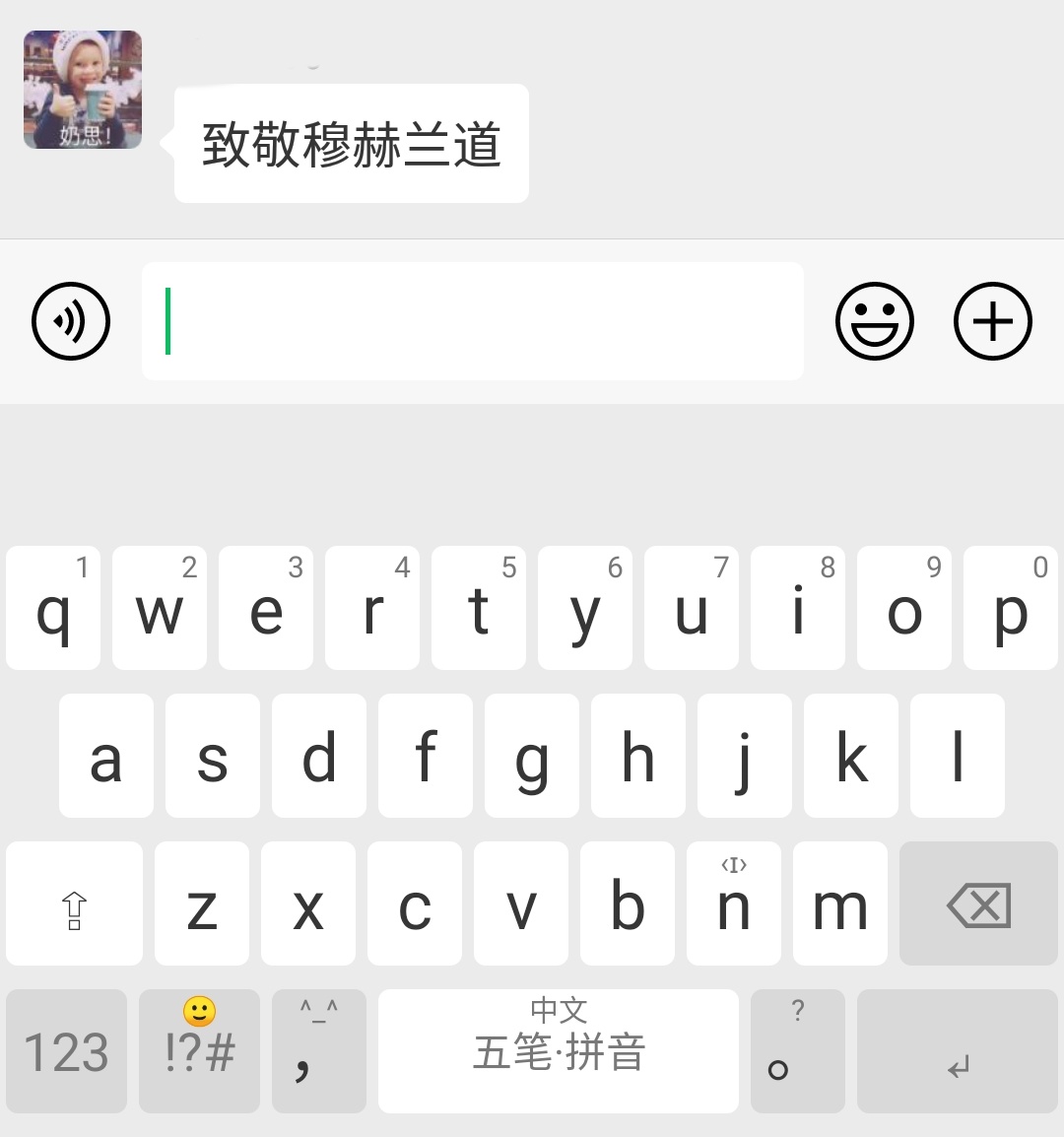Focus the message text field
This screenshot has height=1137, width=1064.
pos(473,321)
